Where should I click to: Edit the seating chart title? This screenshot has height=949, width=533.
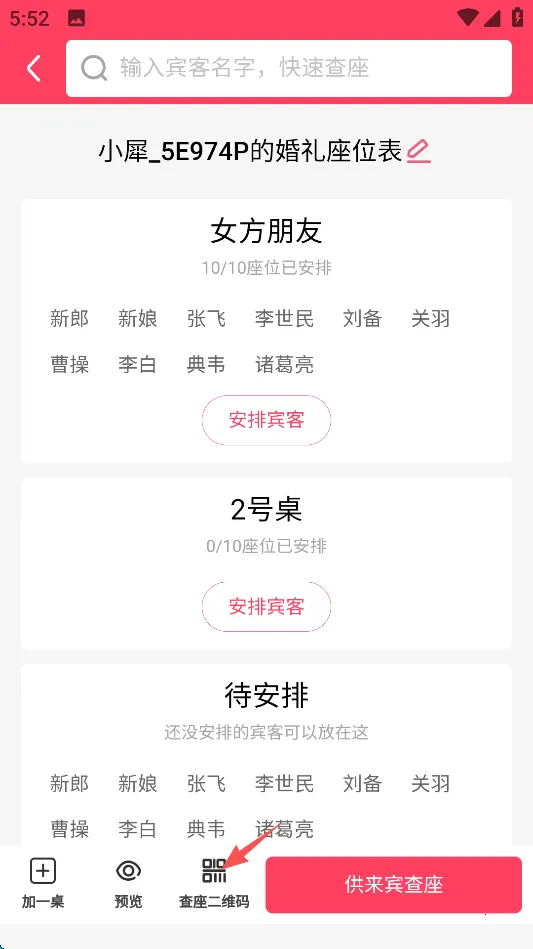[419, 151]
